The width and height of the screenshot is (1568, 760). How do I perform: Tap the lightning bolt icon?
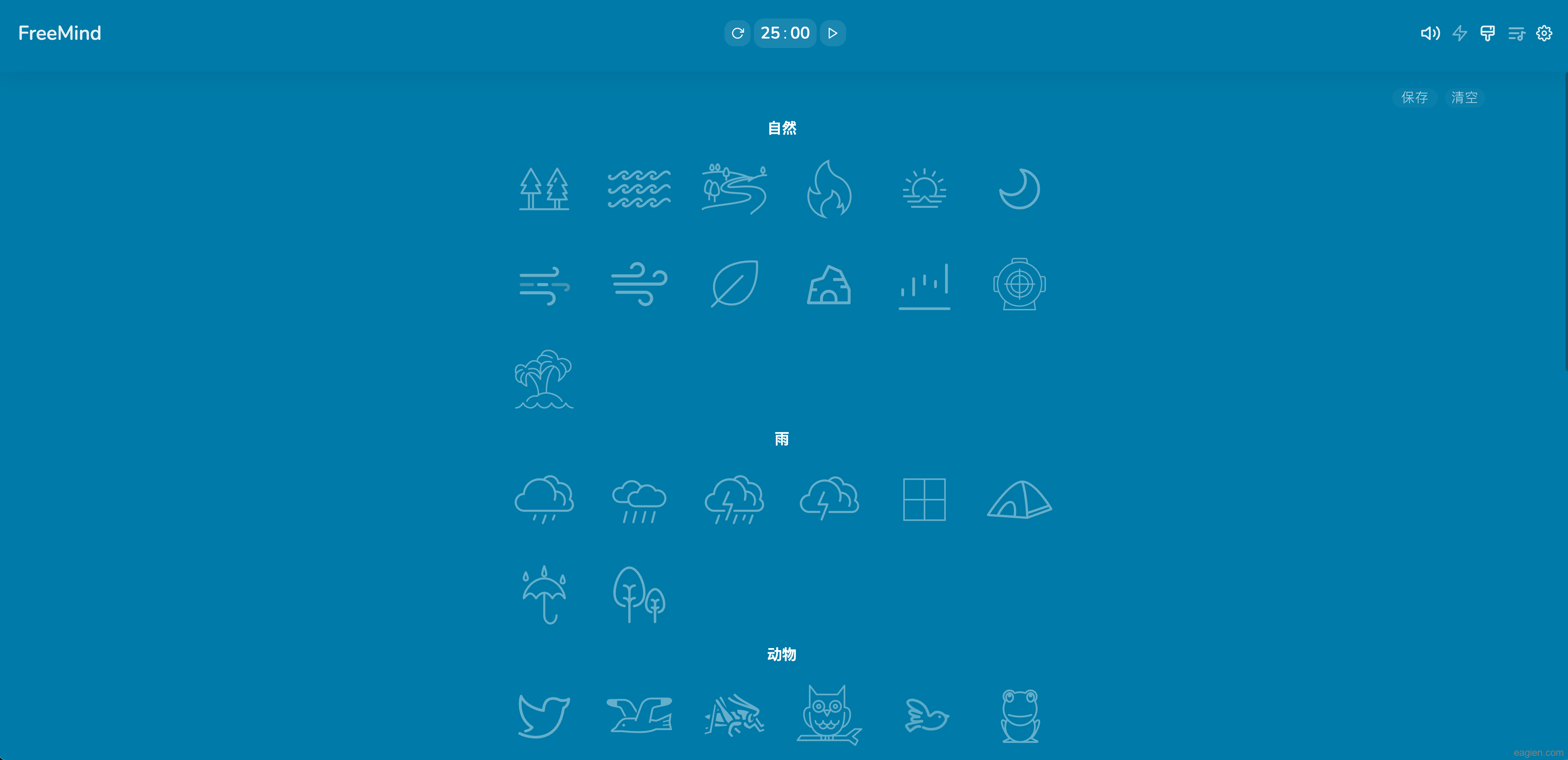pyautogui.click(x=1459, y=33)
